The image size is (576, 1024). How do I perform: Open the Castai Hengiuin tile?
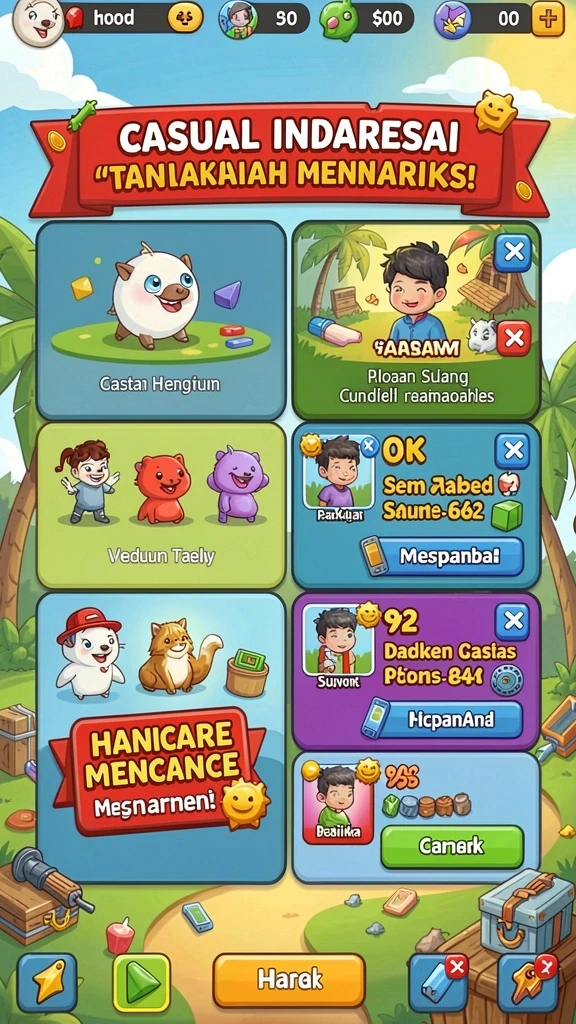(x=161, y=320)
